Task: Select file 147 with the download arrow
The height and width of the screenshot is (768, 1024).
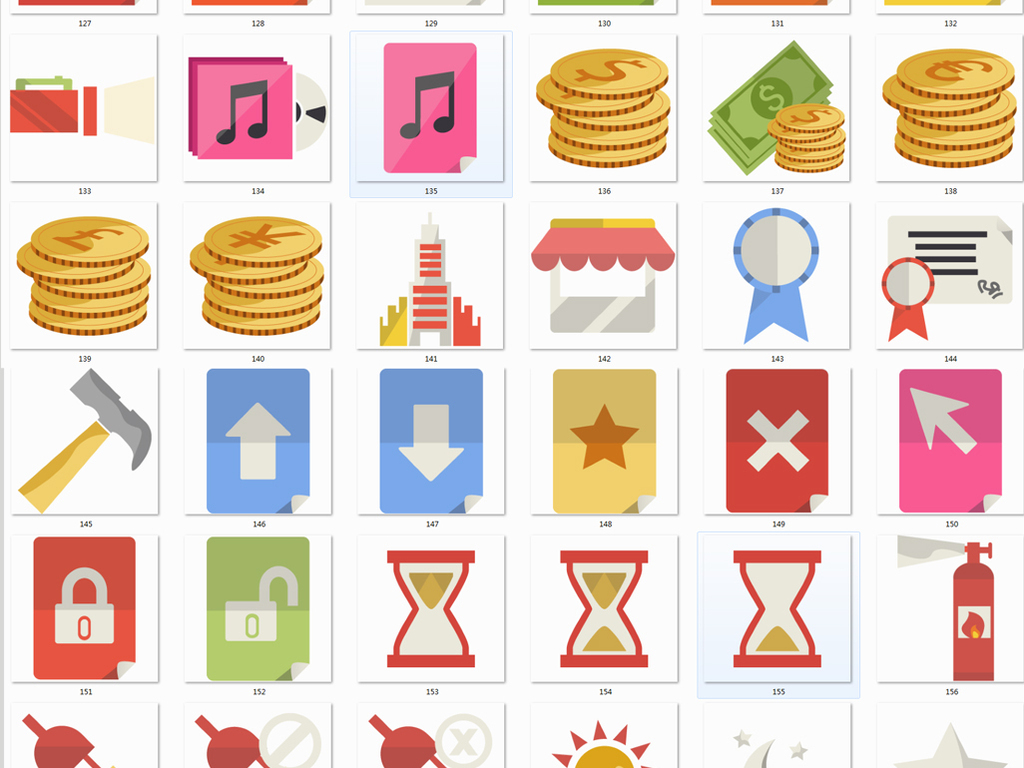Action: pos(430,441)
